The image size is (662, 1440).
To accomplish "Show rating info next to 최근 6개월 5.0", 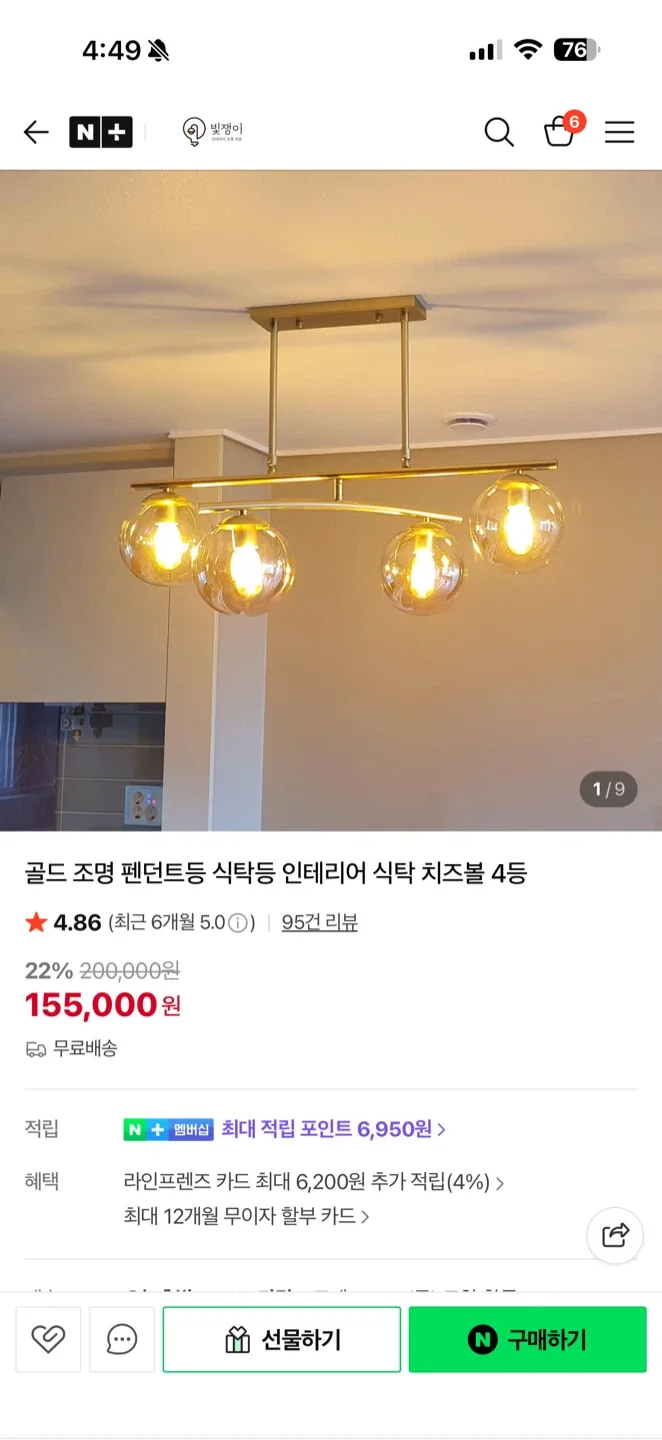I will (x=238, y=923).
